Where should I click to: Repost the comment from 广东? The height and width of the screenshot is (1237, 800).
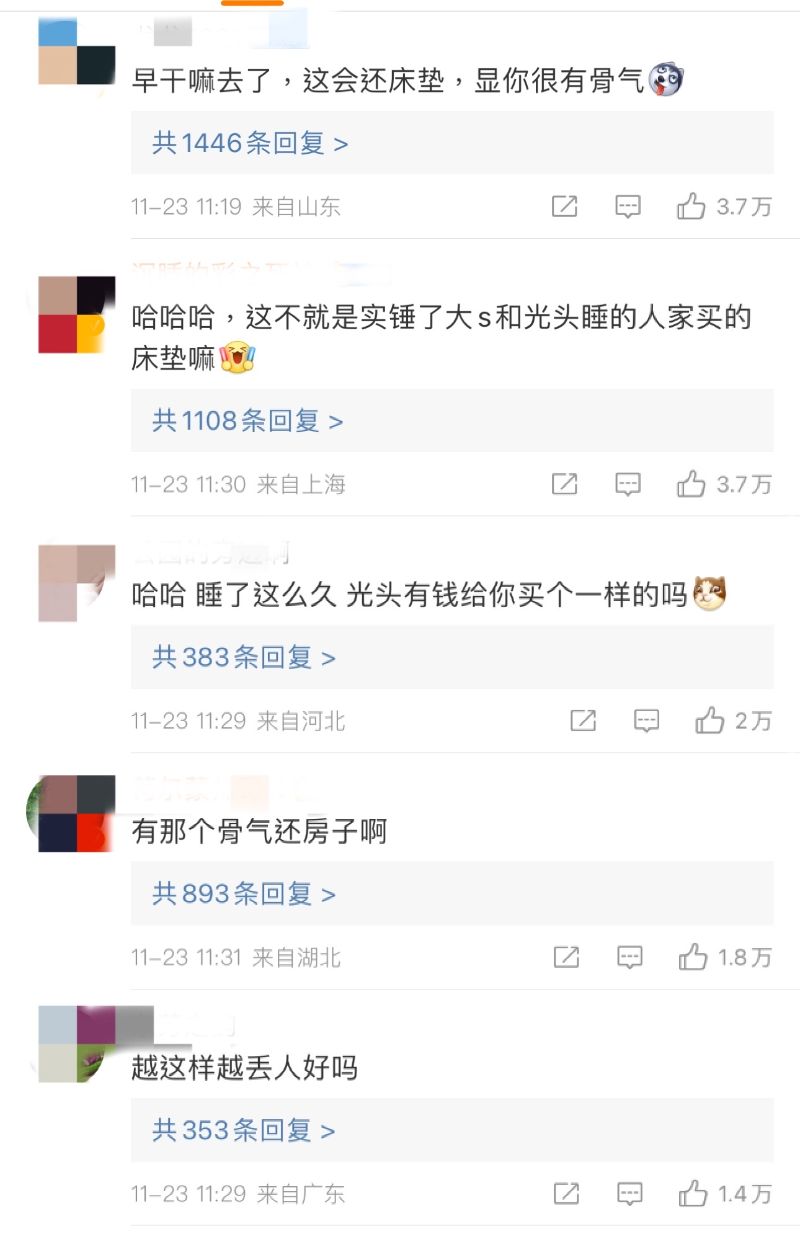pyautogui.click(x=566, y=1193)
